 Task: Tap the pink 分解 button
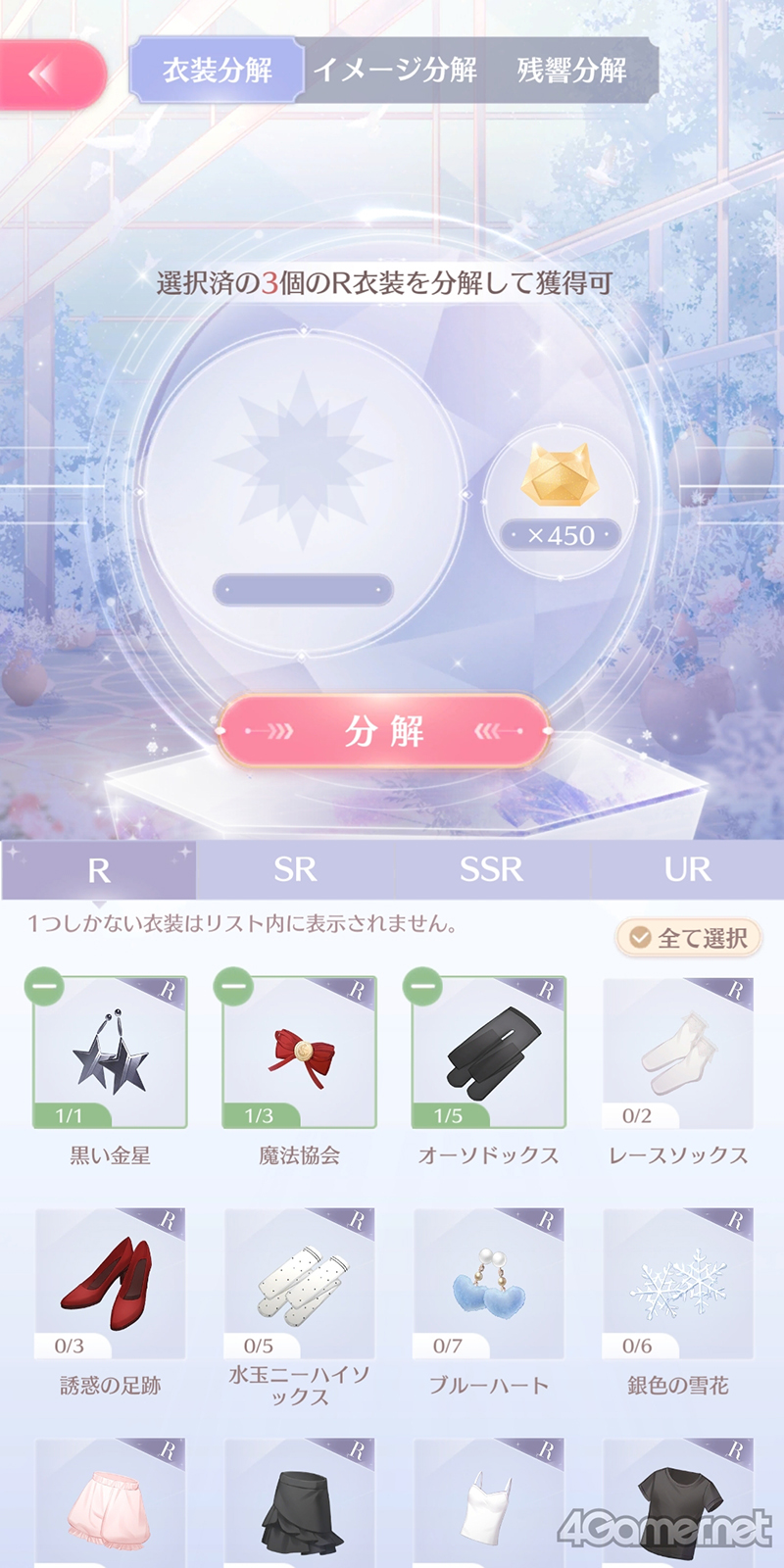coord(383,731)
